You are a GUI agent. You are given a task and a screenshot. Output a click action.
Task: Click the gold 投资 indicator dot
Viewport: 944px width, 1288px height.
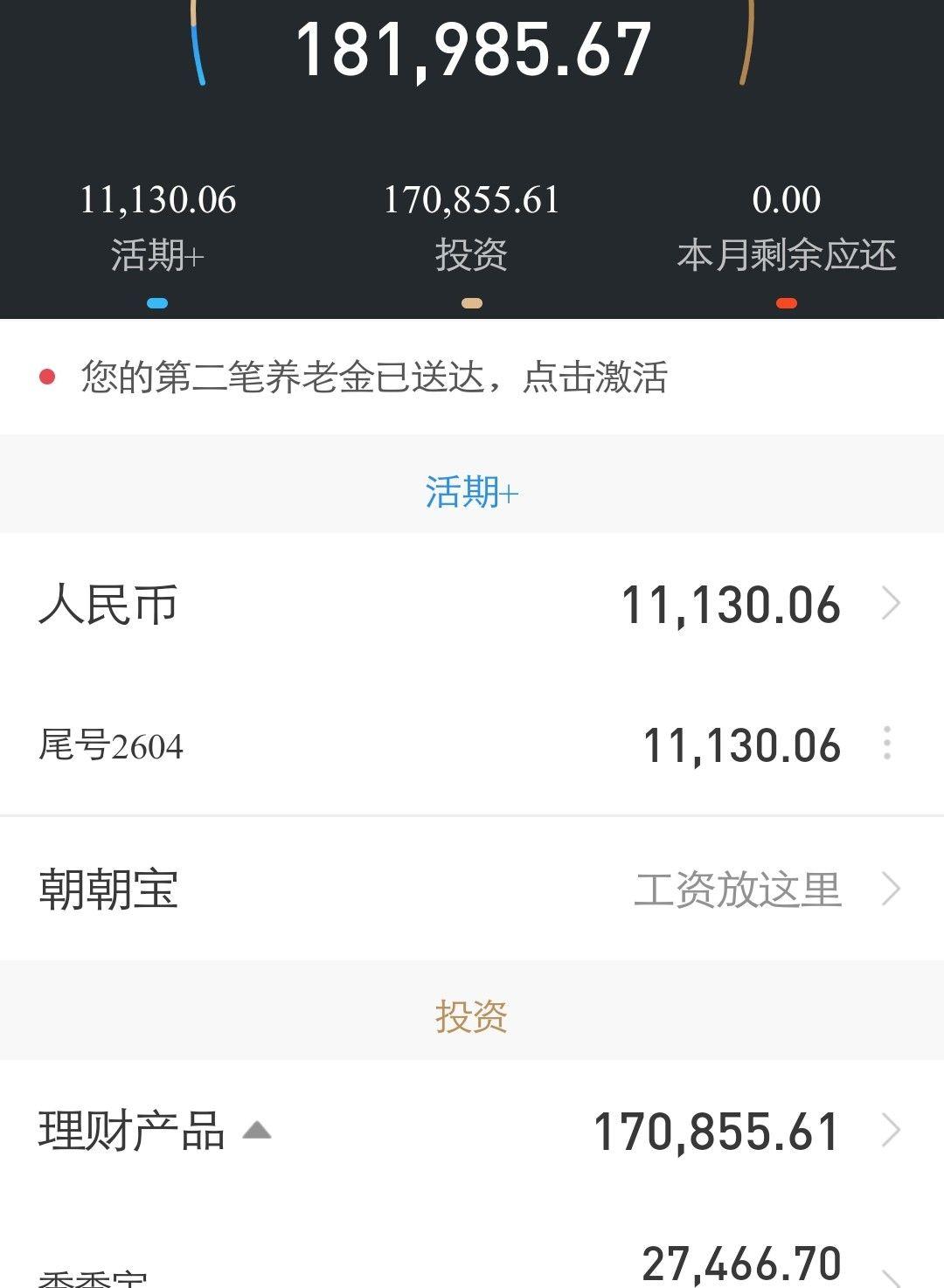472,301
